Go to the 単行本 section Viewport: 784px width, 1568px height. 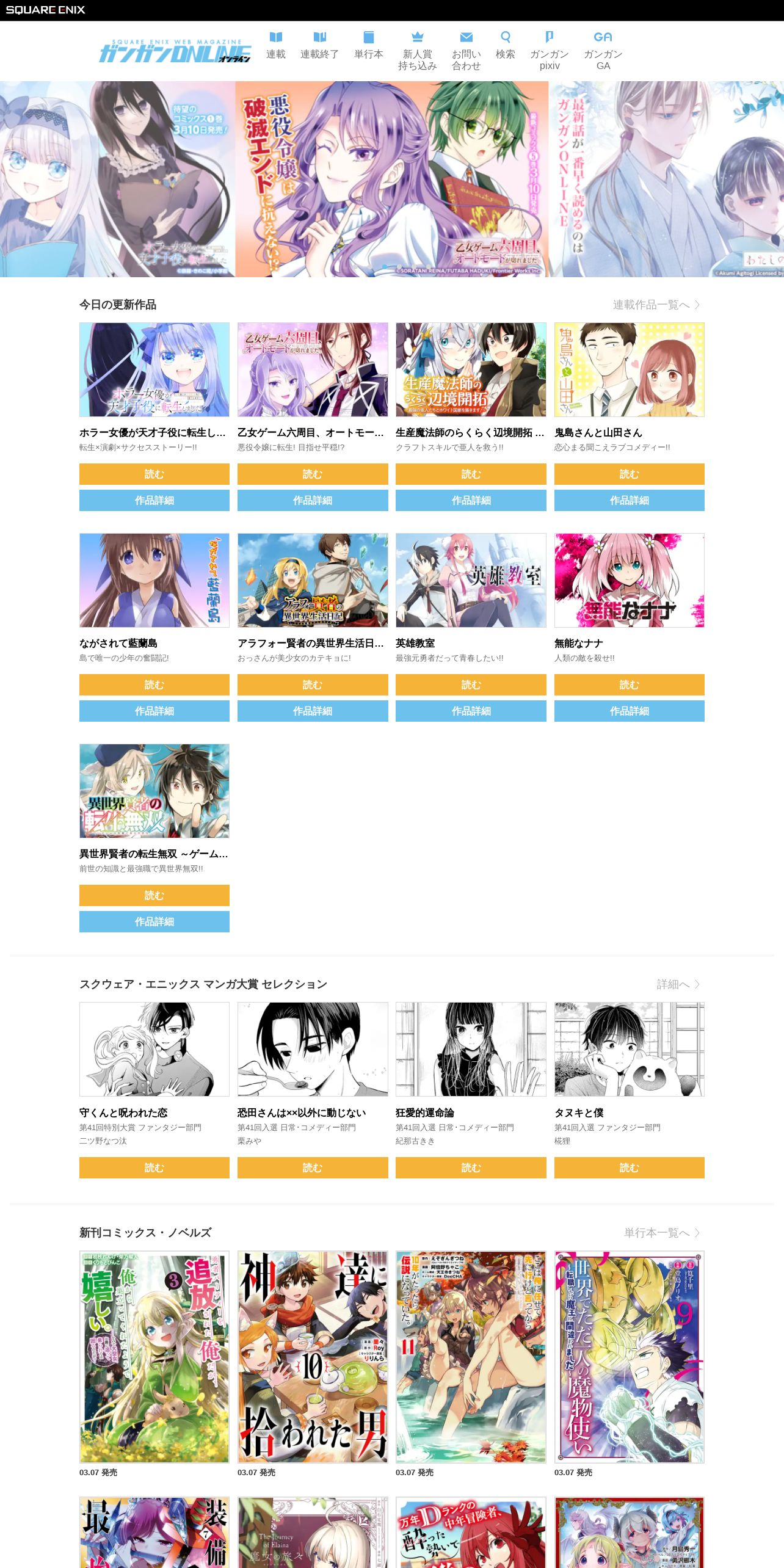tap(368, 46)
